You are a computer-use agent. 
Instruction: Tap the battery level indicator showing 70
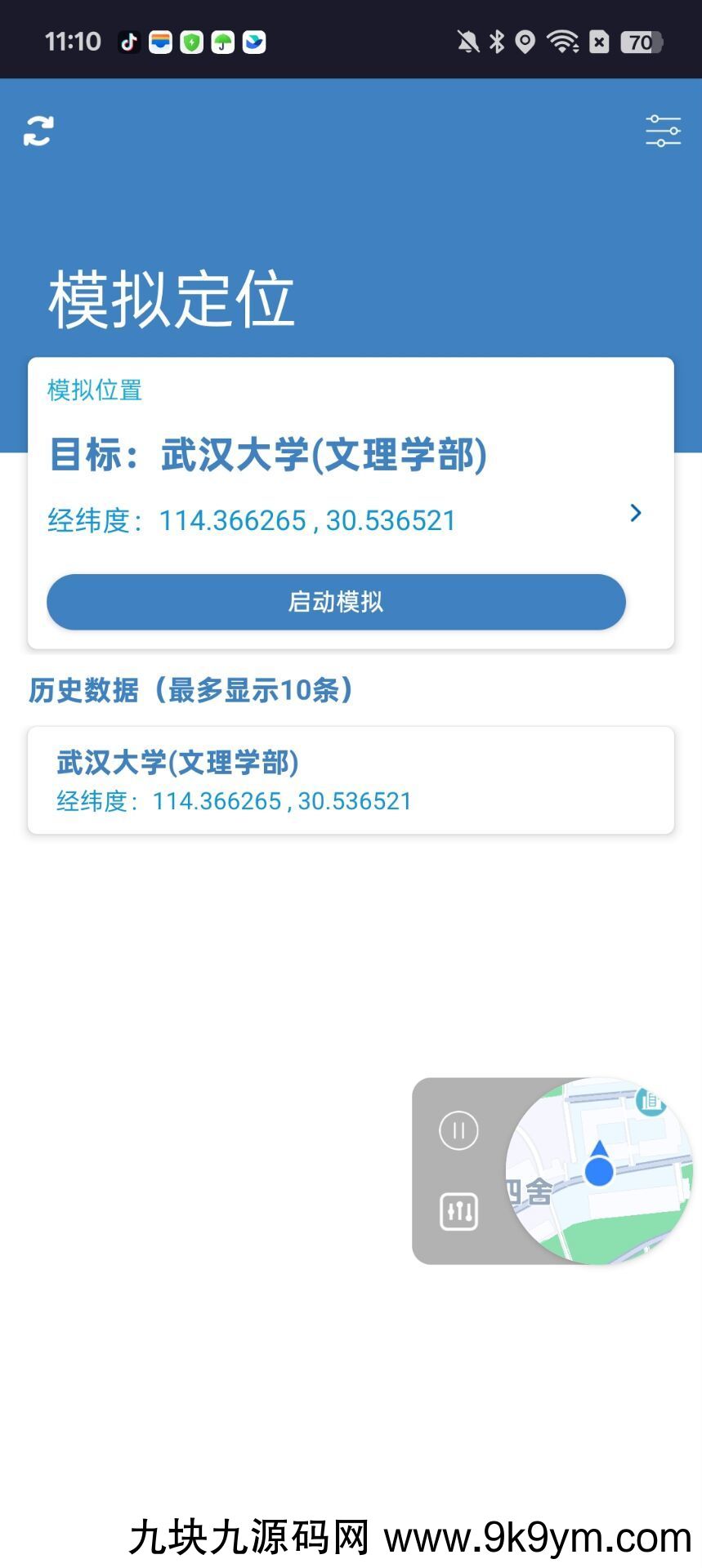640,42
